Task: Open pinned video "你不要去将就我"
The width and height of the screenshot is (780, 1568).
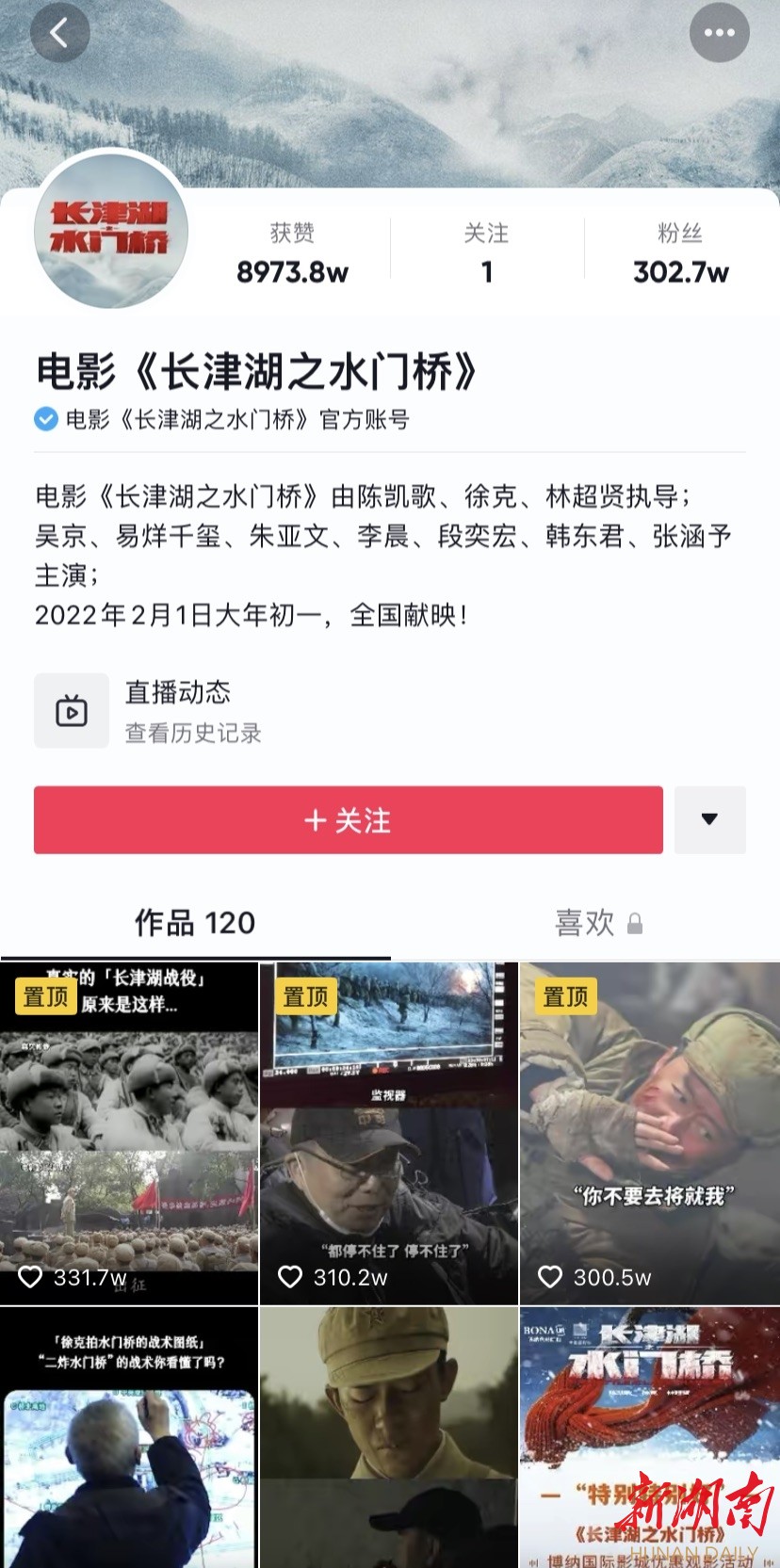Action: click(x=650, y=1133)
